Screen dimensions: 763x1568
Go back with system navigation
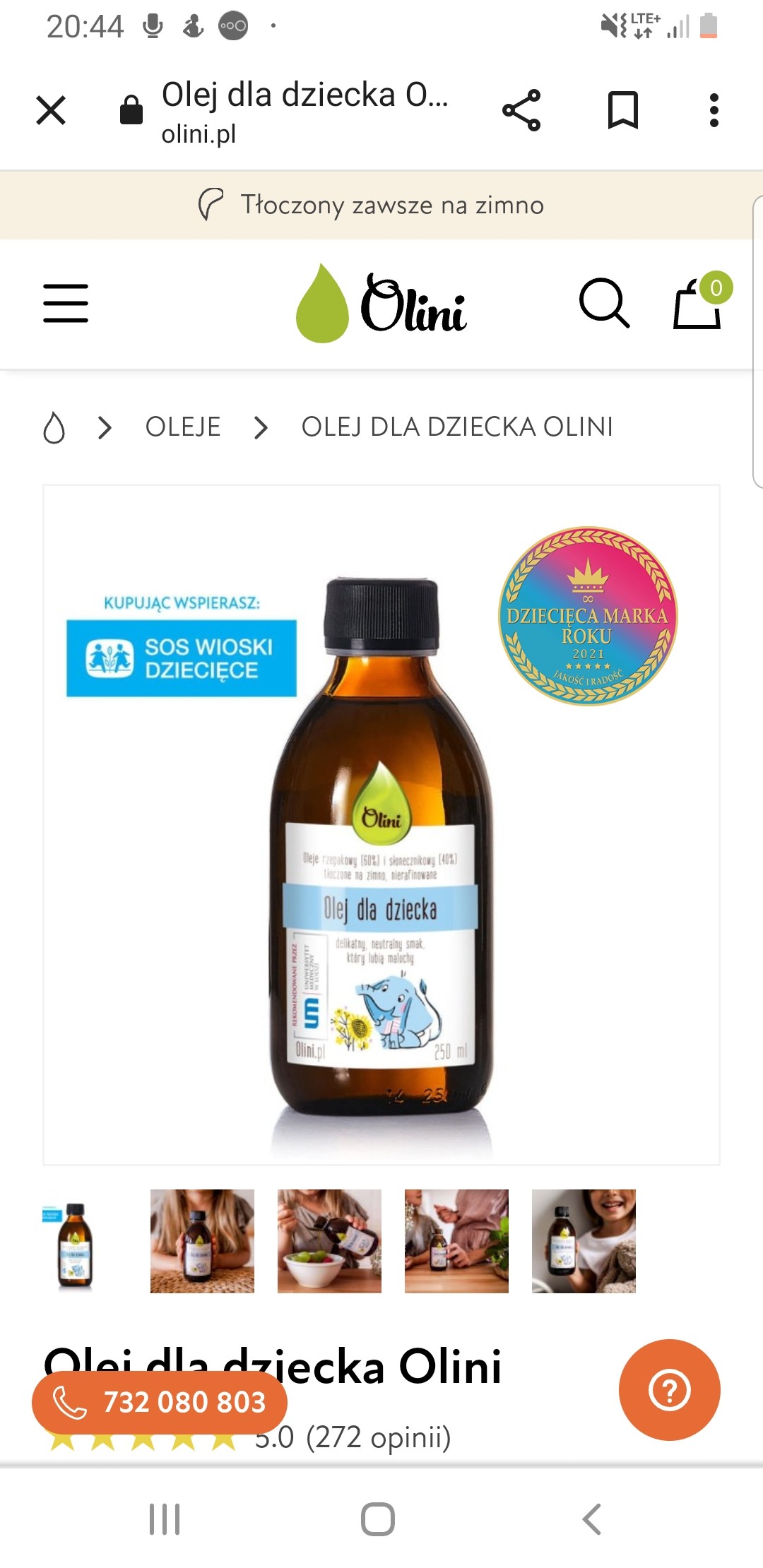pos(592,1519)
